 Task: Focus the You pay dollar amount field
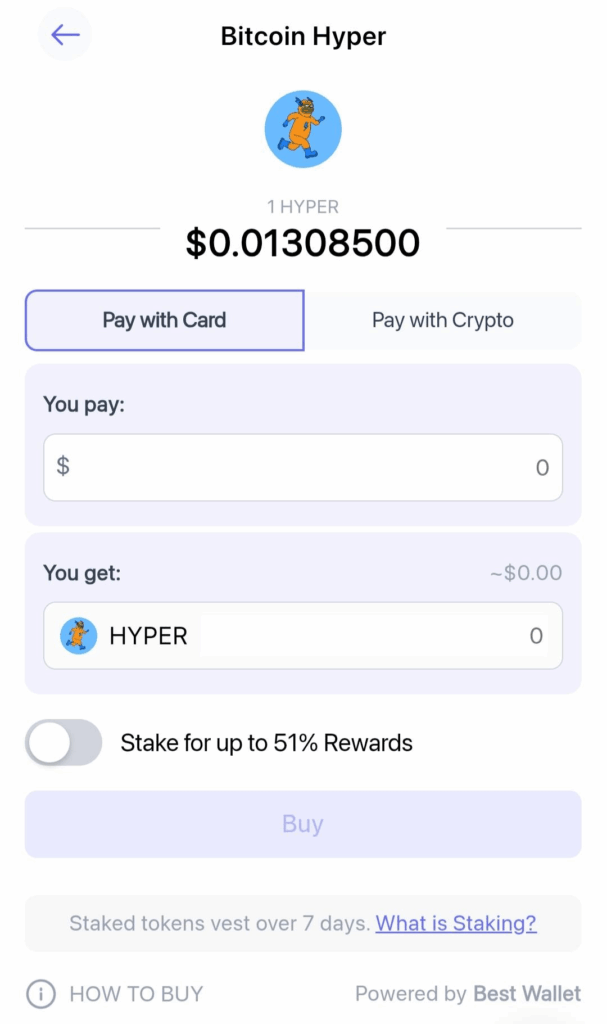pos(302,467)
